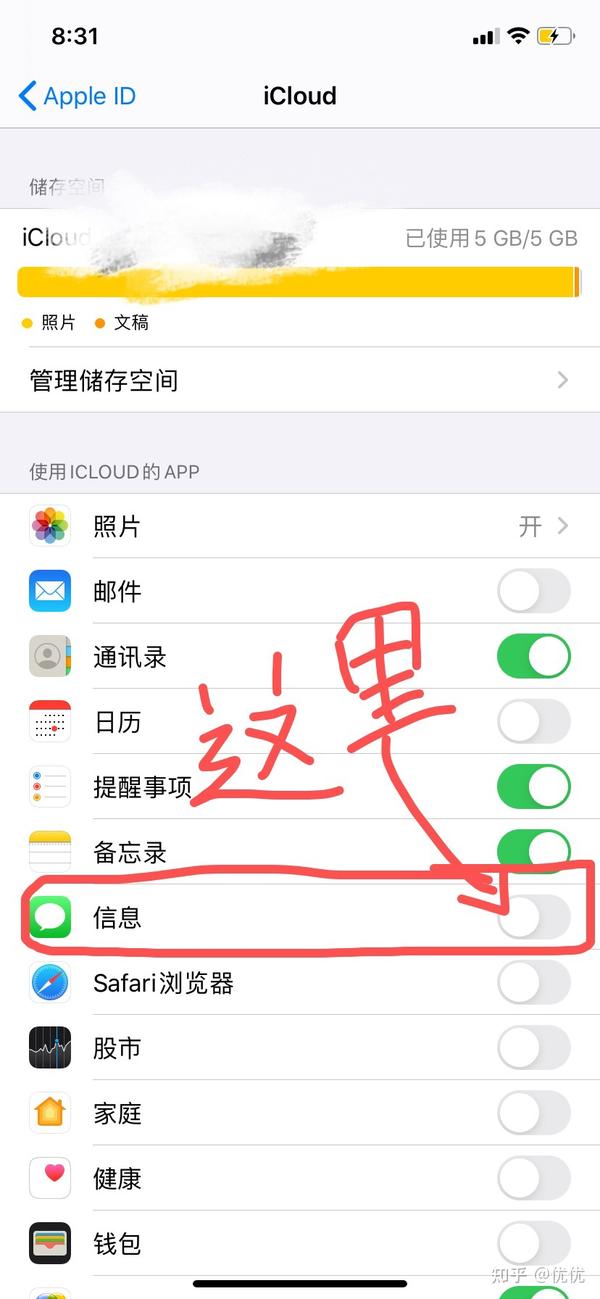This screenshot has height=1299, width=600.
Task: Enable 日历 iCloud sync
Action: point(534,722)
